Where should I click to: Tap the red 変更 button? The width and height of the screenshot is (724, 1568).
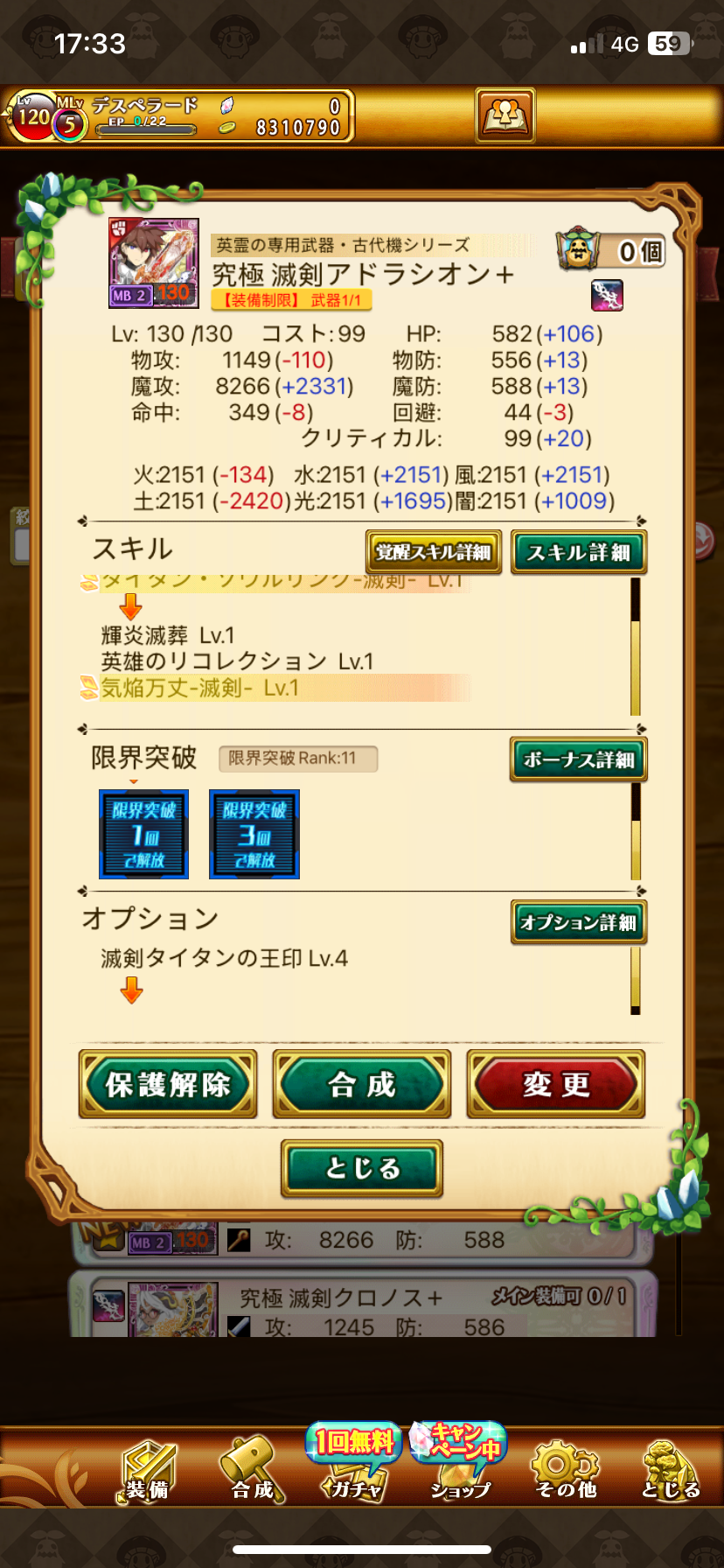pyautogui.click(x=556, y=1084)
